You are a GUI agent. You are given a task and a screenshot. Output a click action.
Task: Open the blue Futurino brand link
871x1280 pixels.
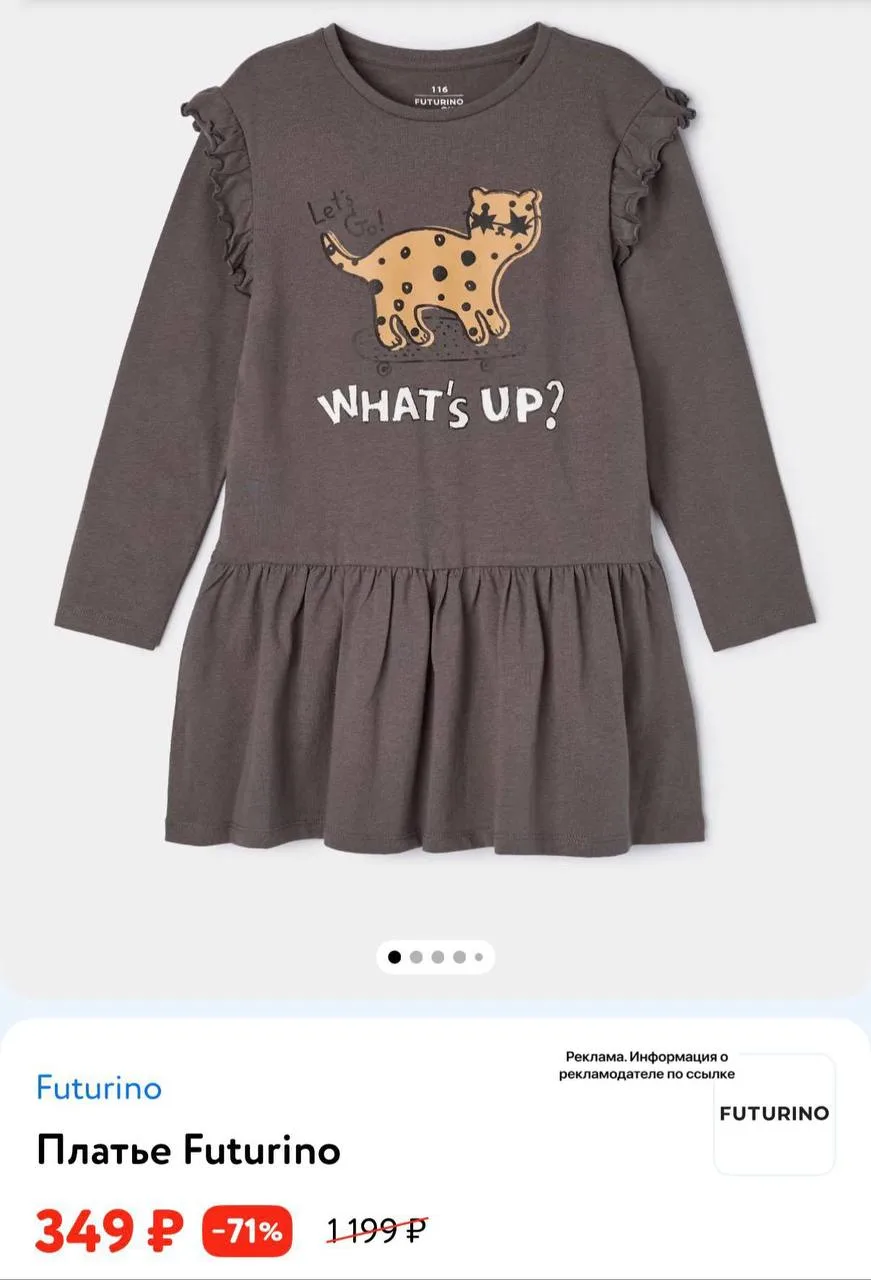tap(99, 1088)
